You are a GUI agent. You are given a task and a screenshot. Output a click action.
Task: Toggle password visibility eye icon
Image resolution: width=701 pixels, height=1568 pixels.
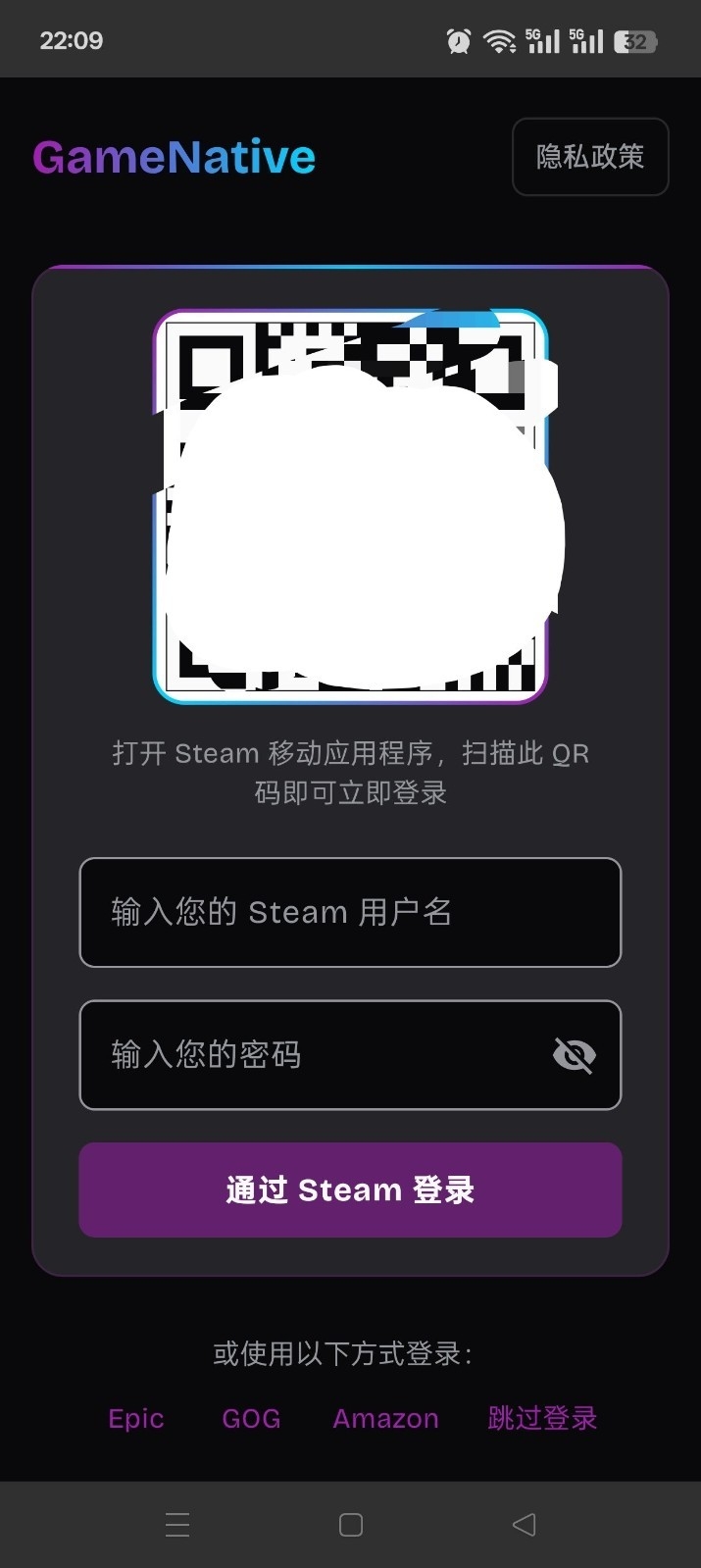tap(575, 1055)
